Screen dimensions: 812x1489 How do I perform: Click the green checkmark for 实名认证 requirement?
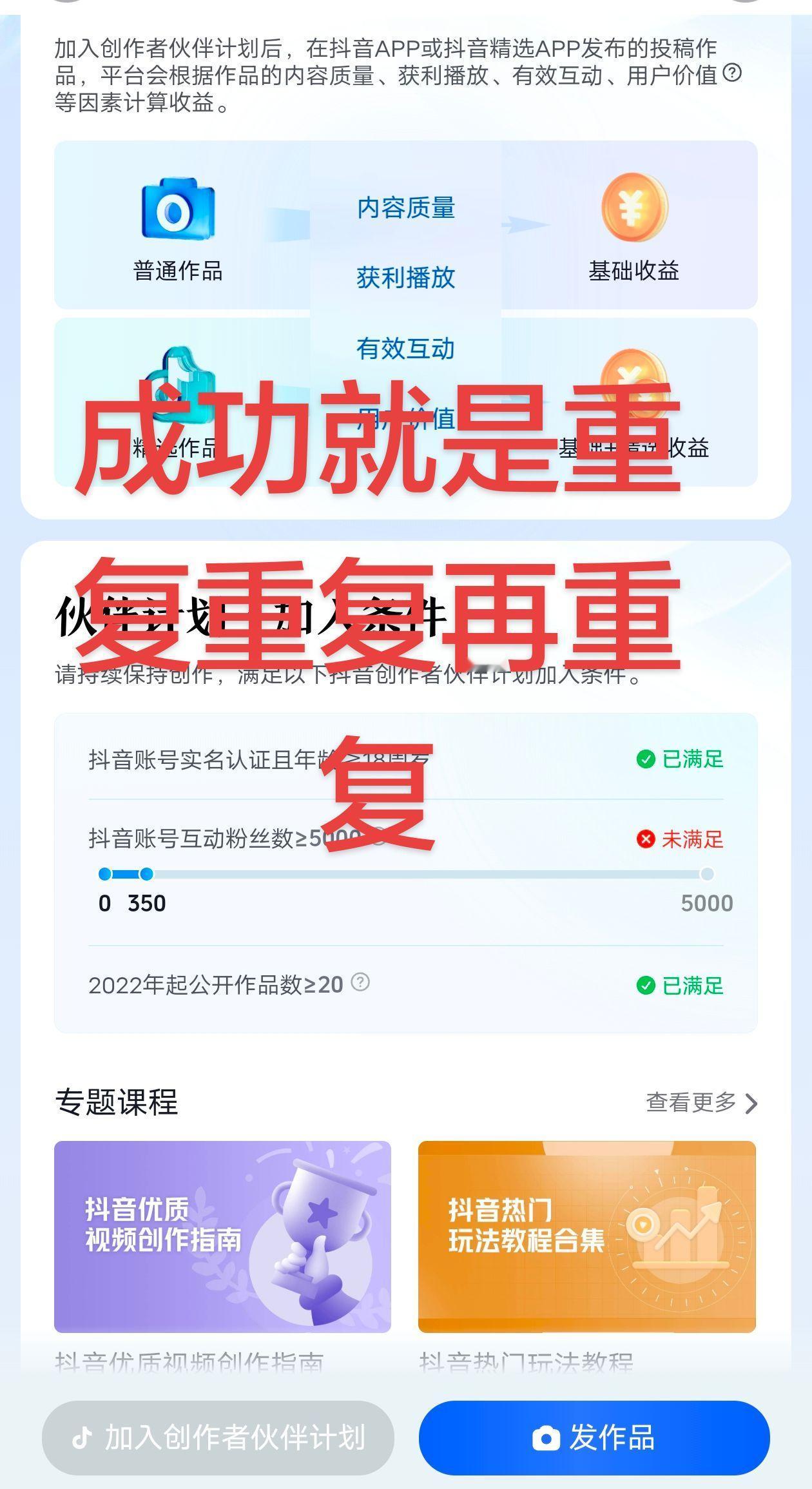point(646,759)
